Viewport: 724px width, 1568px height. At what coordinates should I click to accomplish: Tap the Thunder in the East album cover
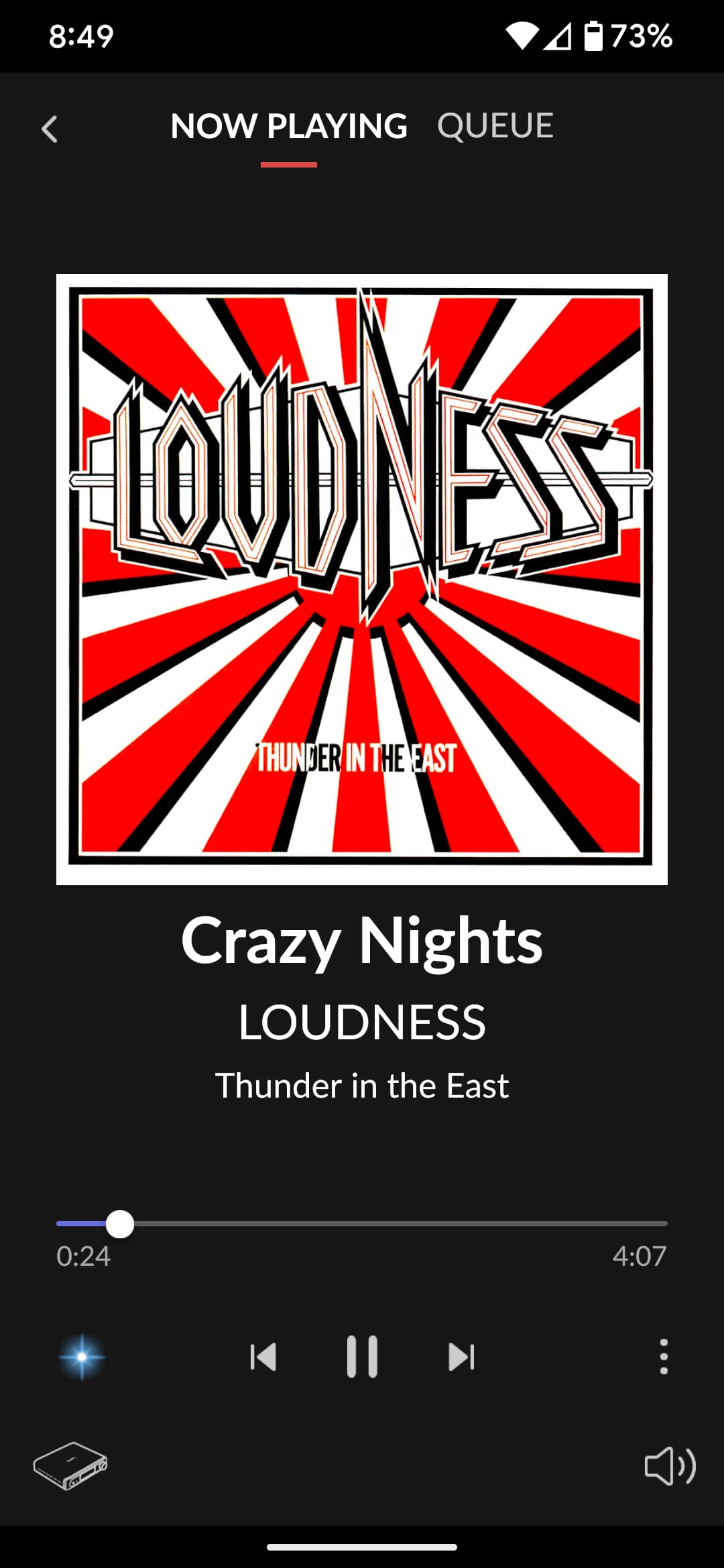[x=362, y=579]
